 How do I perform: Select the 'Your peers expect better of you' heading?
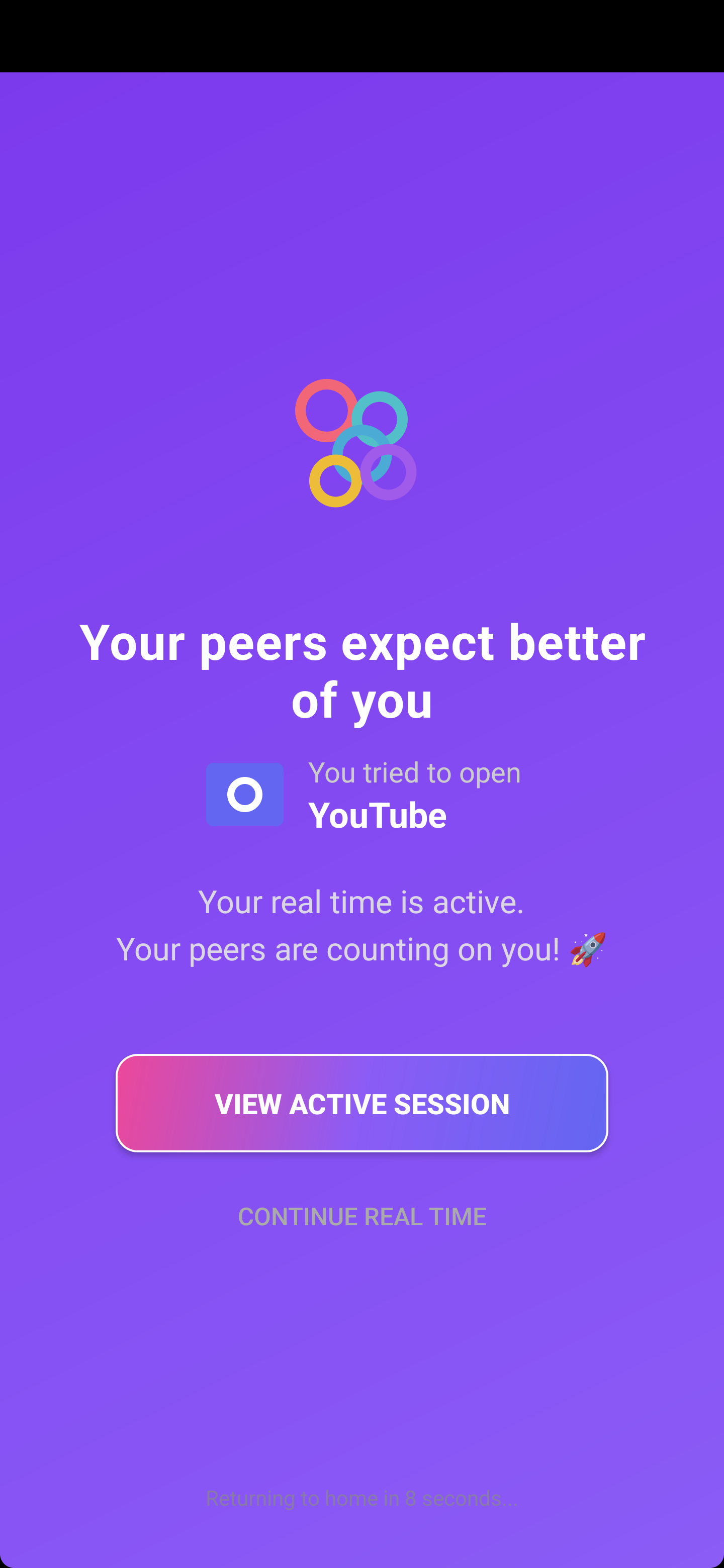(x=361, y=669)
